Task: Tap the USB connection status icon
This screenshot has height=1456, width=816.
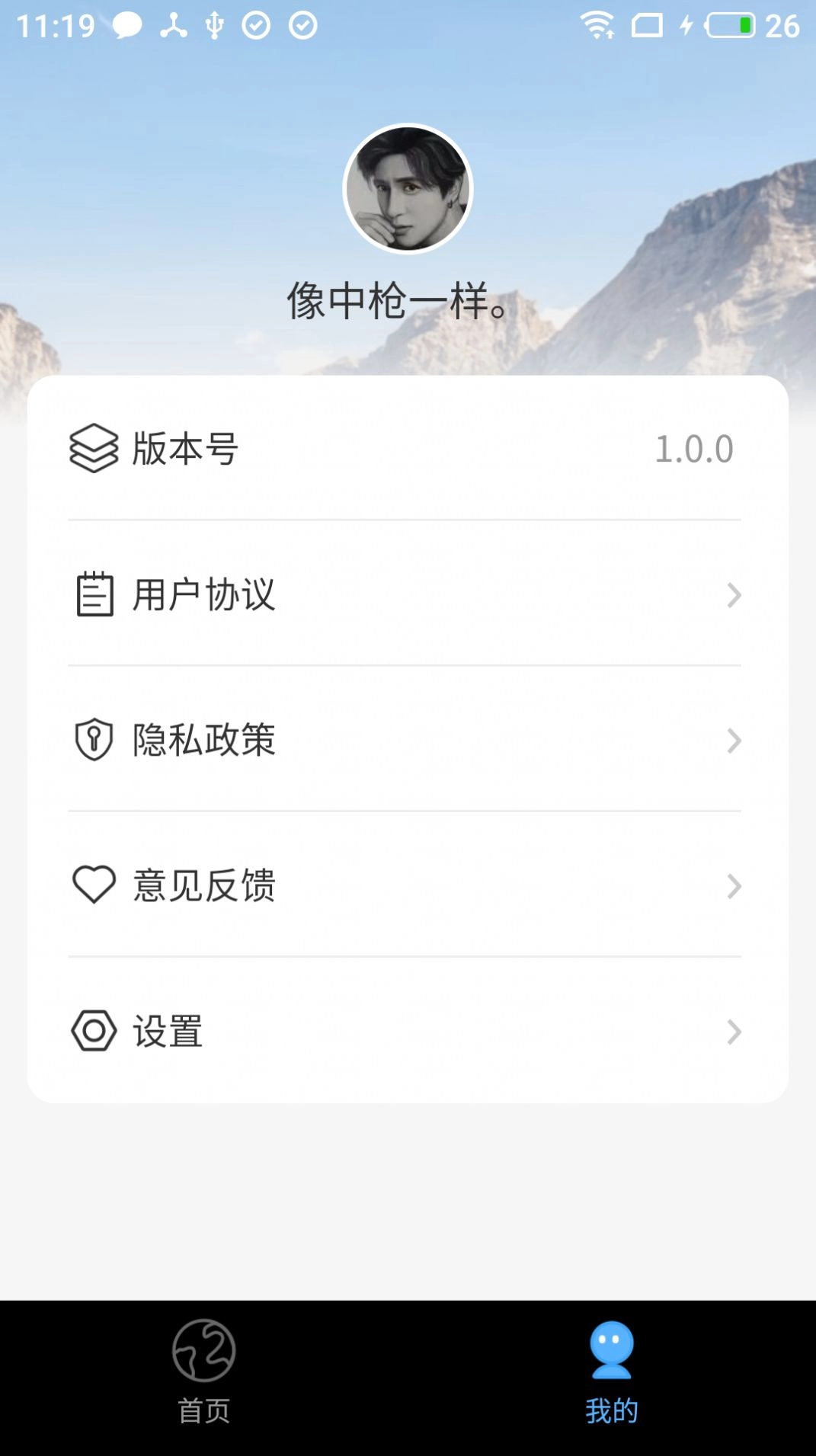Action: click(213, 24)
